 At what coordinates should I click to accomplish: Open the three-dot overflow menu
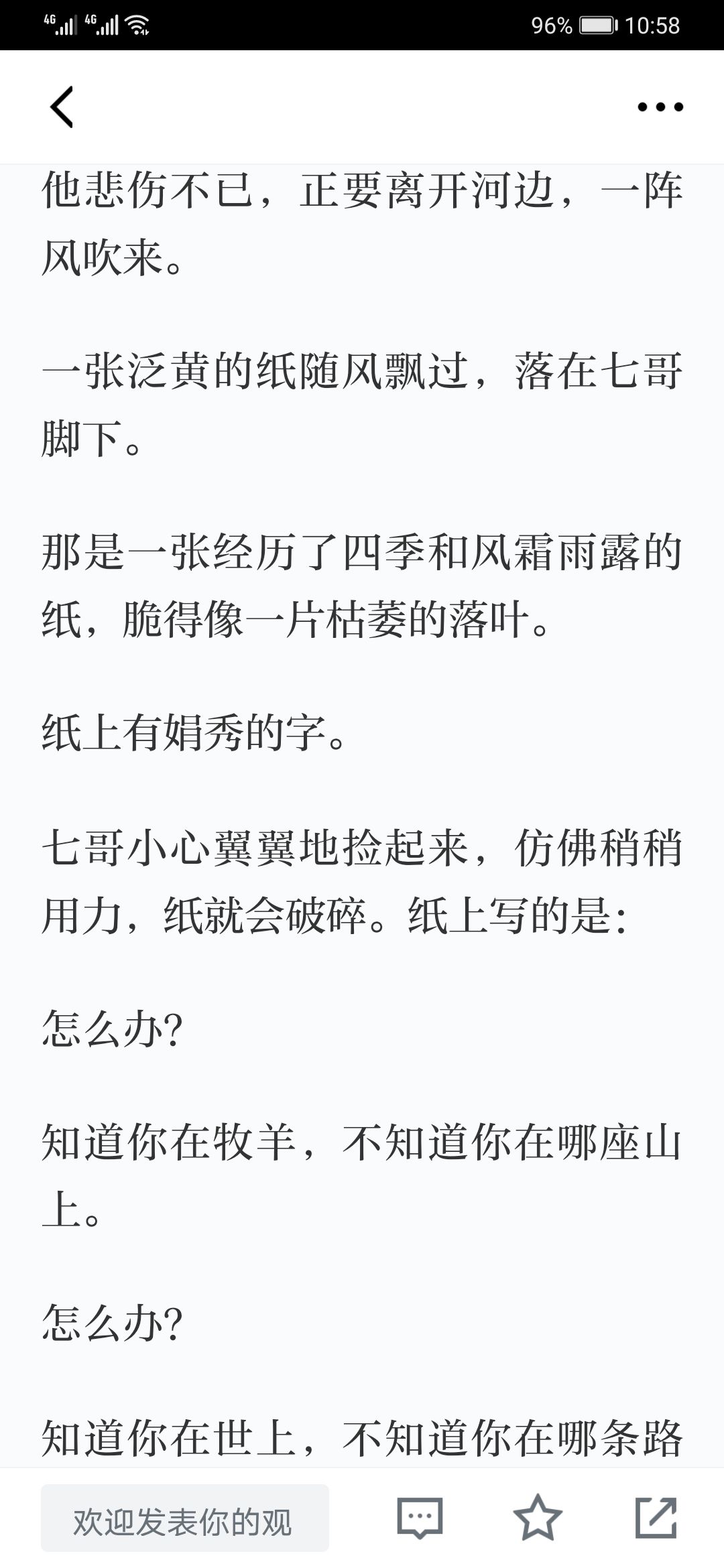[660, 107]
